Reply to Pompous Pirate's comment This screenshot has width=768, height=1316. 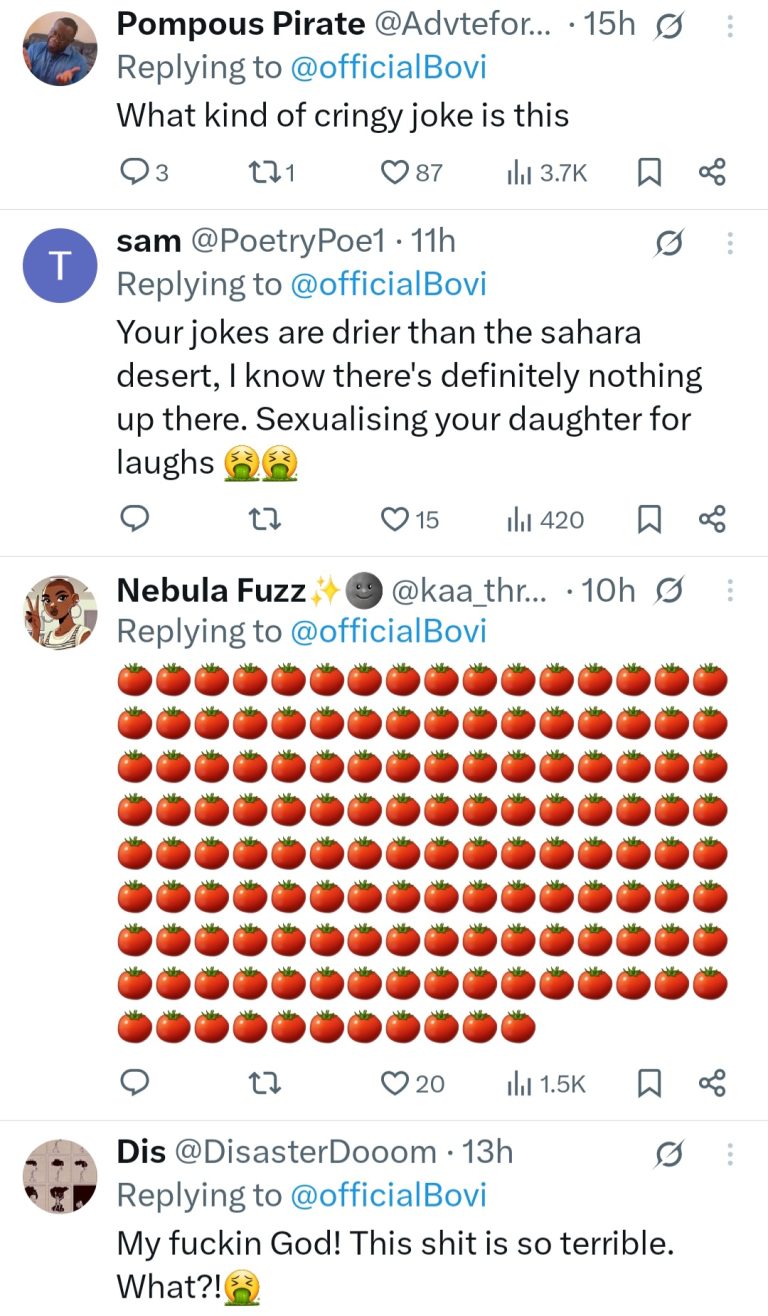(134, 173)
